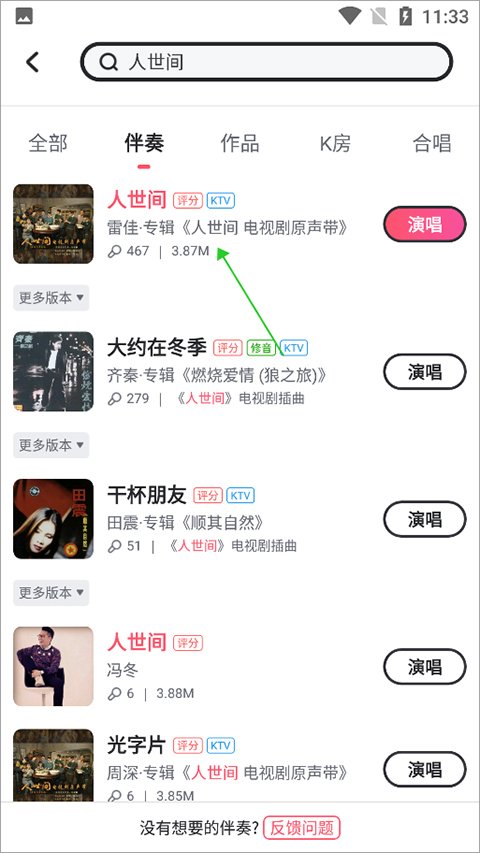Expand 更多版本 under 雷佳's 人世间
This screenshot has height=853, width=480.
point(51,298)
